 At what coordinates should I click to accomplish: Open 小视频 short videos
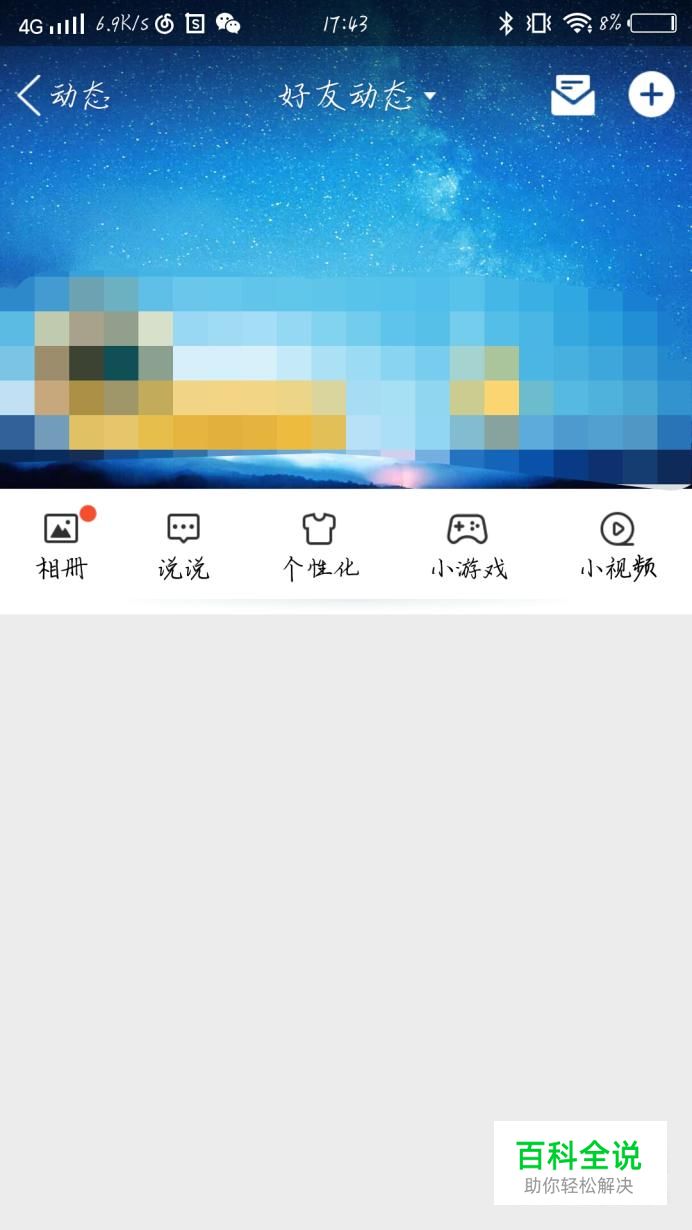point(618,547)
